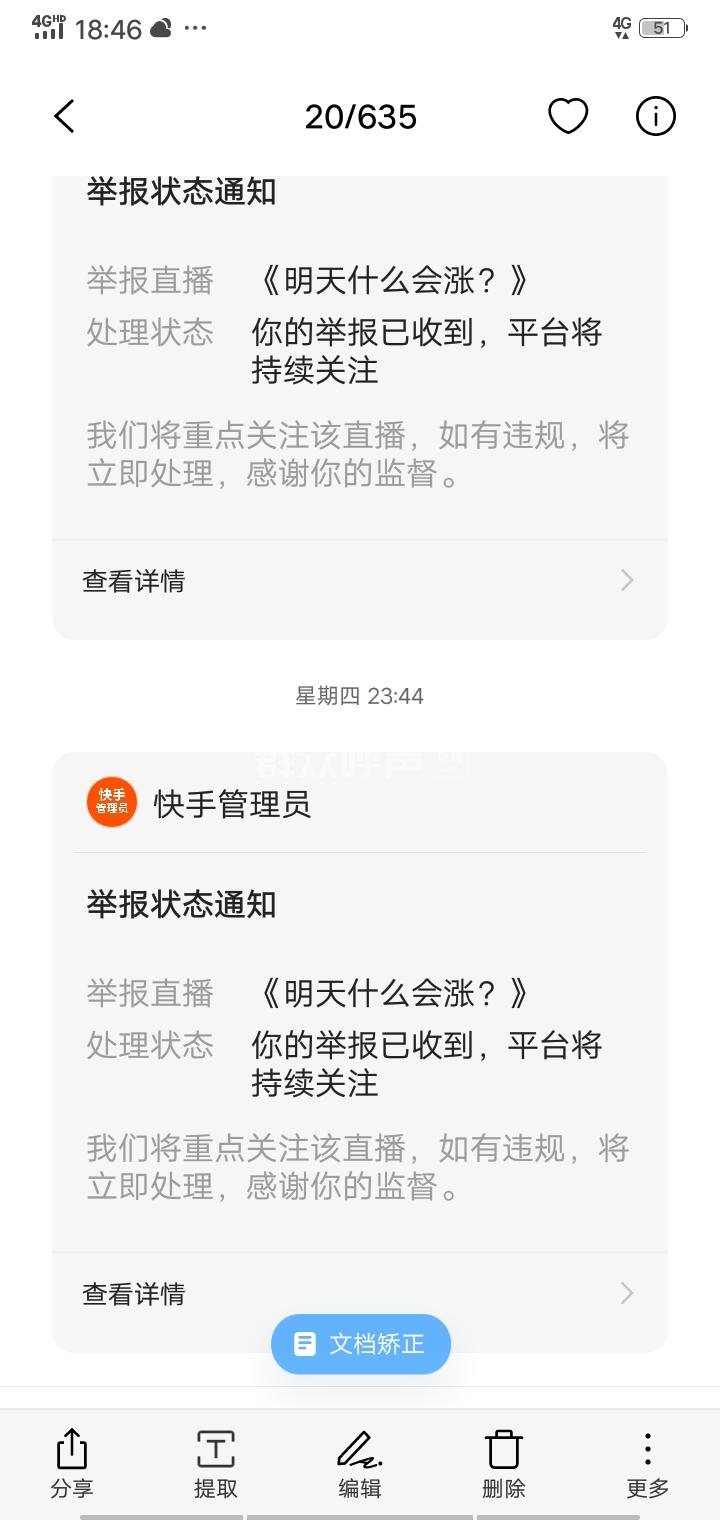The width and height of the screenshot is (720, 1520).
Task: Tap the 快手管理员 orange avatar icon
Action: 110,801
